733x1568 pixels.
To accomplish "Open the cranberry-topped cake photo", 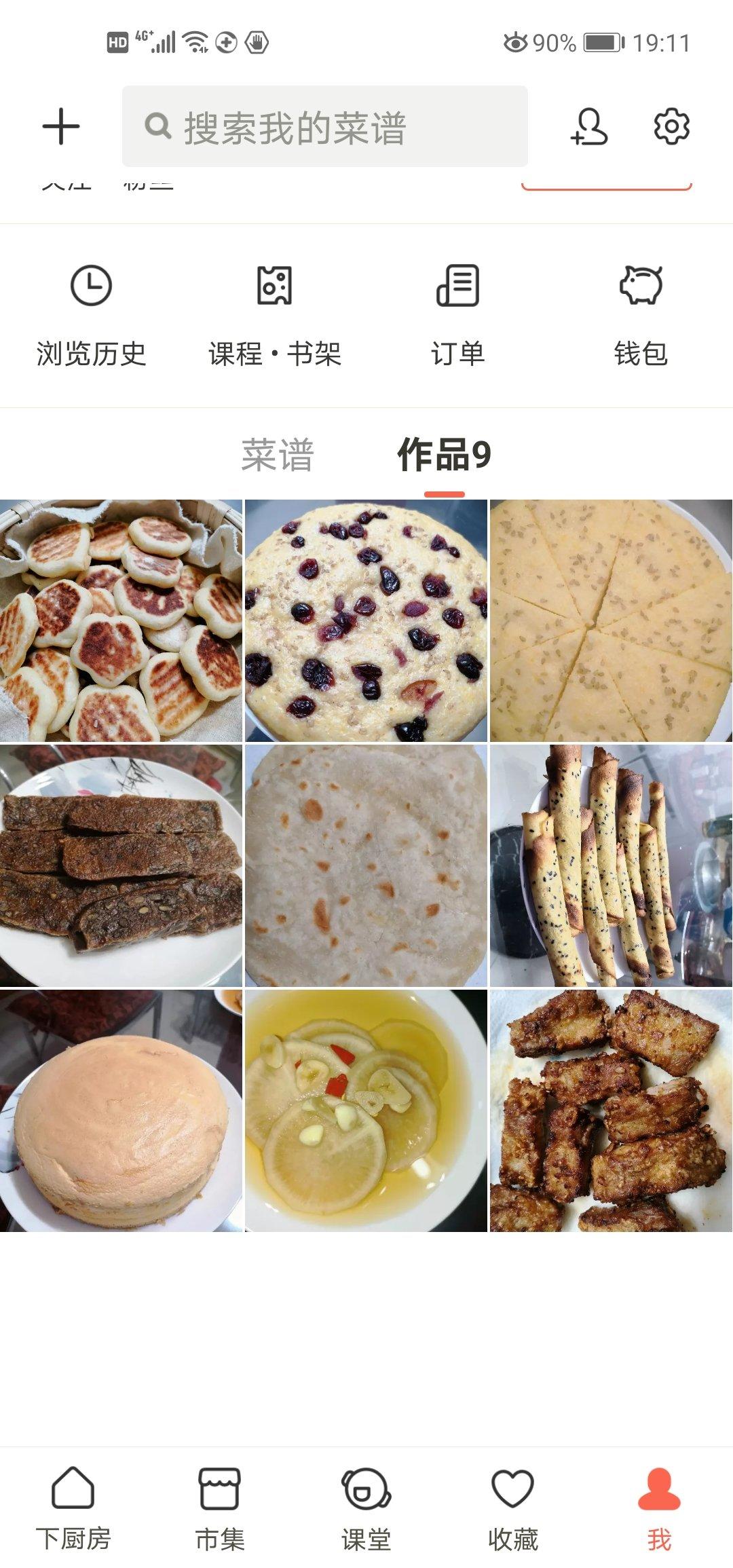I will 366,620.
